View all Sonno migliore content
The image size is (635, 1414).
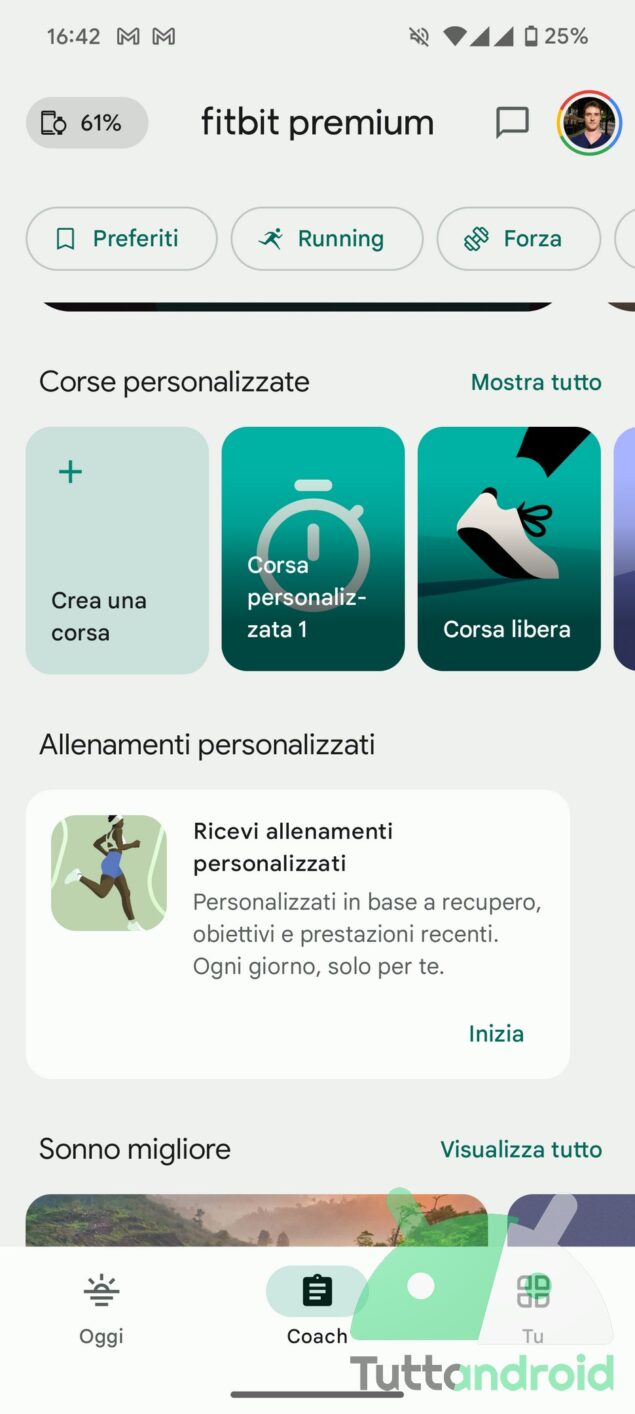521,1150
